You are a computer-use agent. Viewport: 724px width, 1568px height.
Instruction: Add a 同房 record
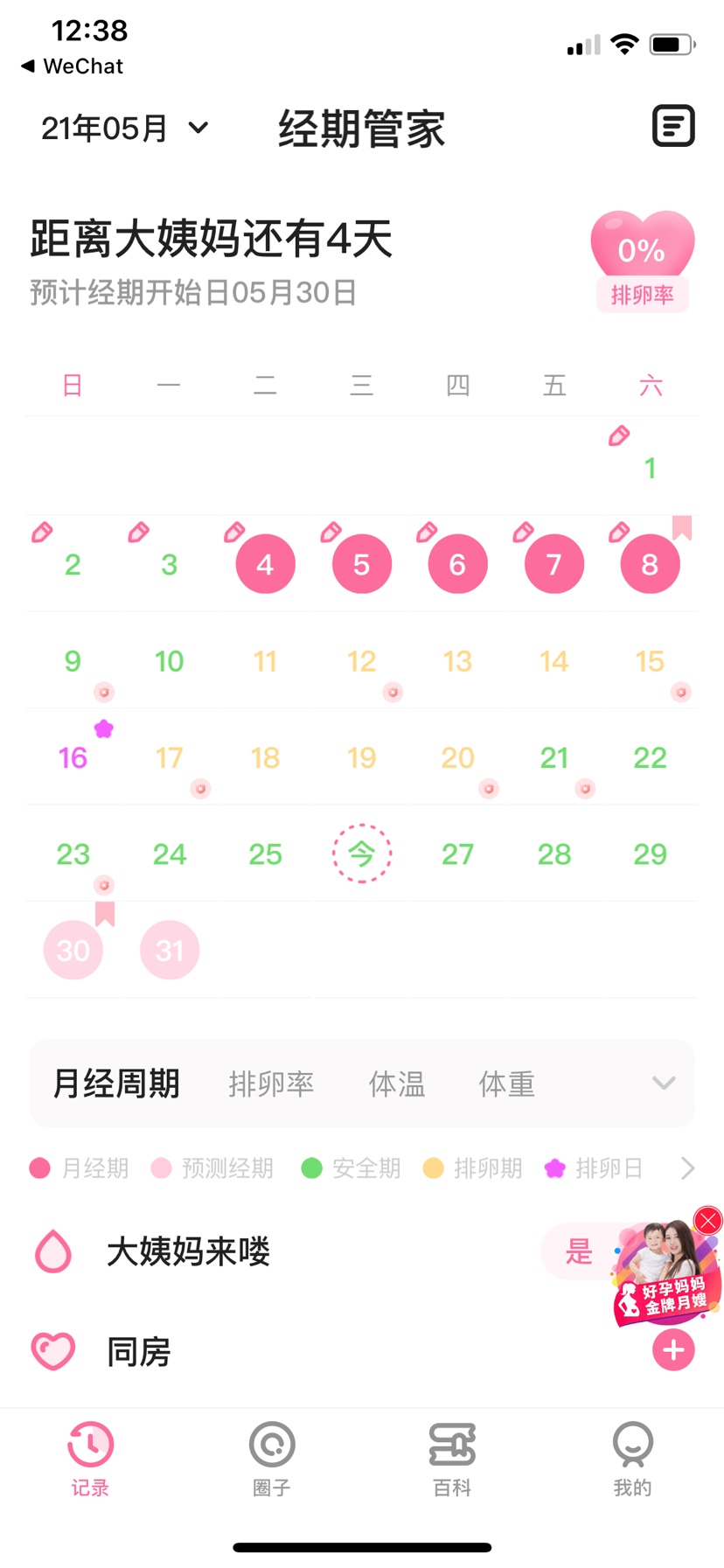pyautogui.click(x=673, y=1350)
